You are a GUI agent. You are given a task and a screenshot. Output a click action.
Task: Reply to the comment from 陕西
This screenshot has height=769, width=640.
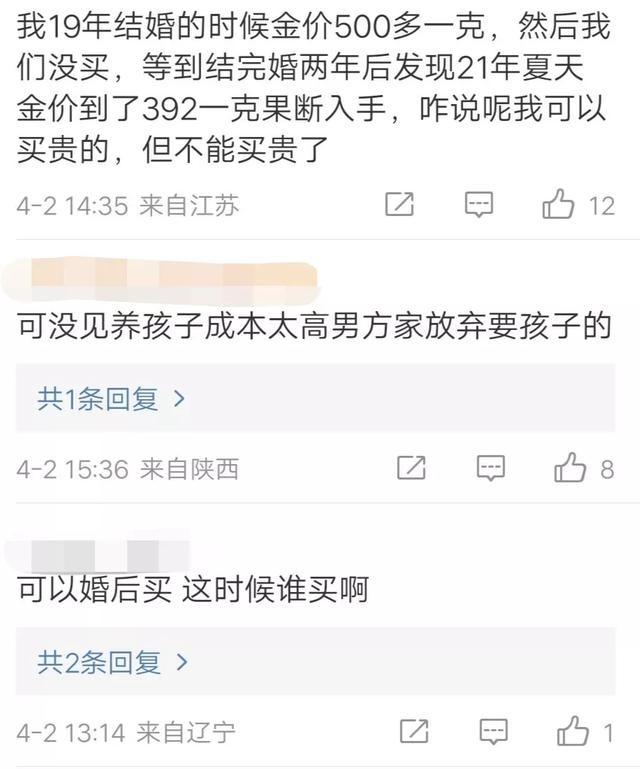pos(491,468)
